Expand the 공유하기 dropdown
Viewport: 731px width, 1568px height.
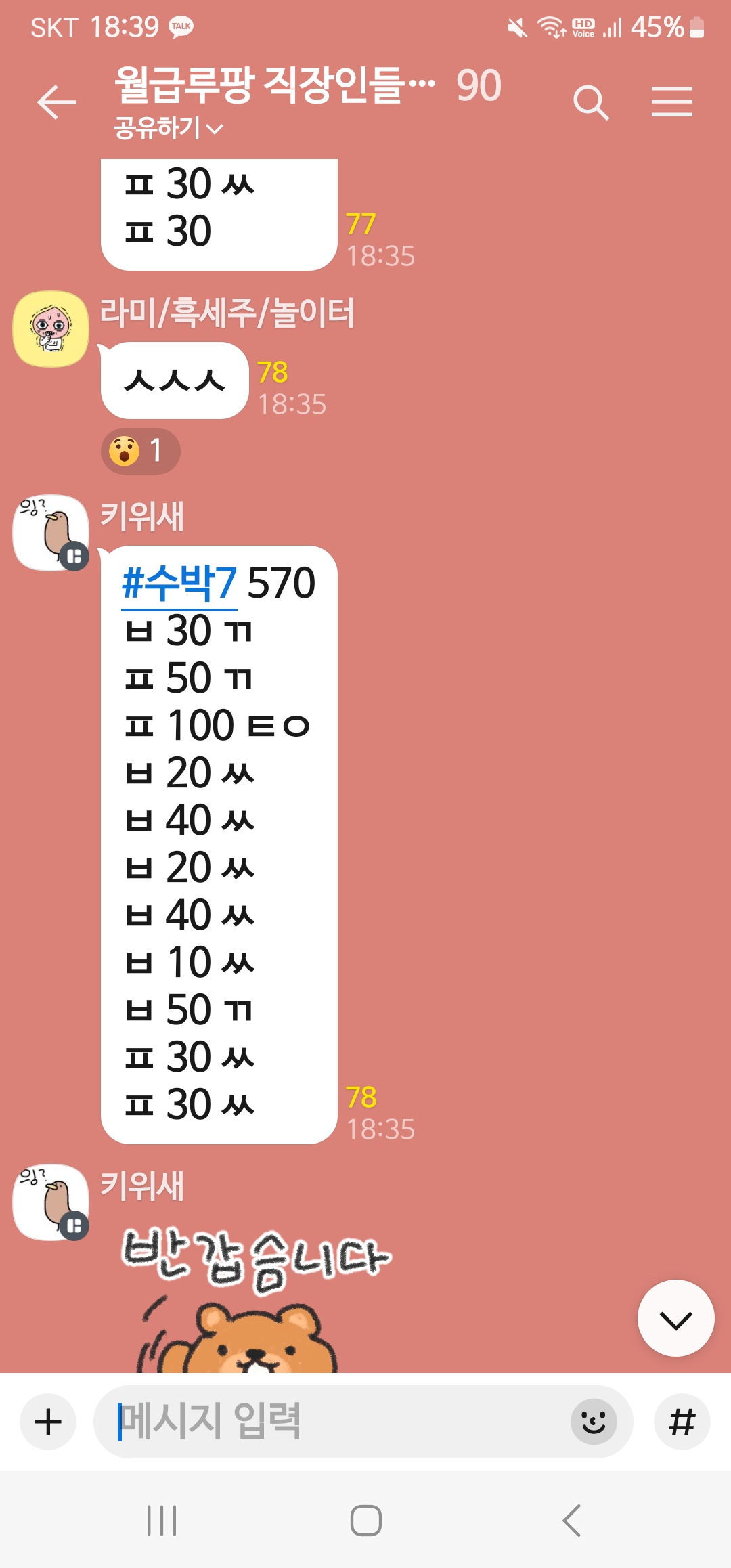pos(169,128)
